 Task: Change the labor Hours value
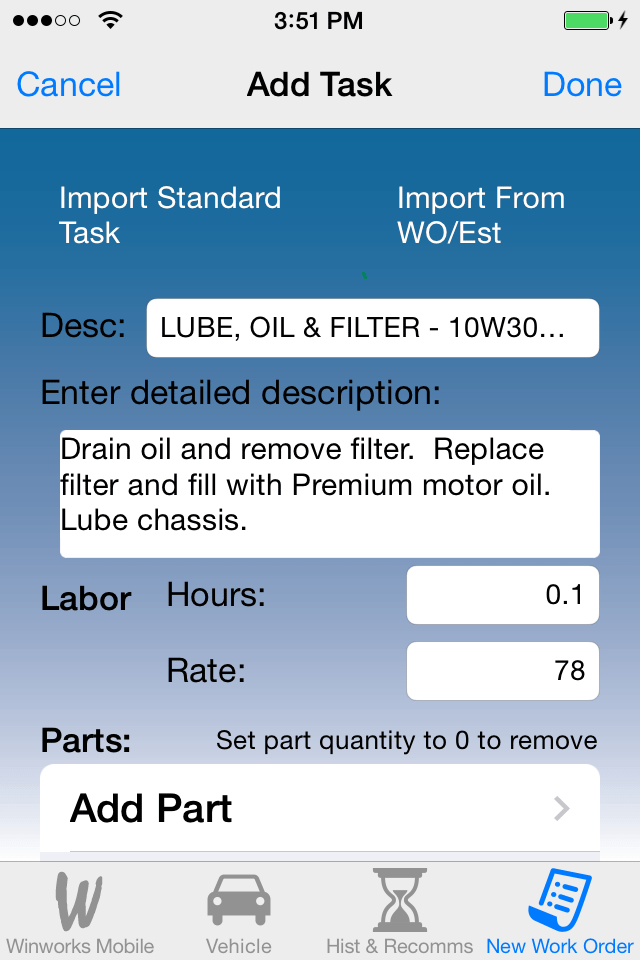point(502,595)
